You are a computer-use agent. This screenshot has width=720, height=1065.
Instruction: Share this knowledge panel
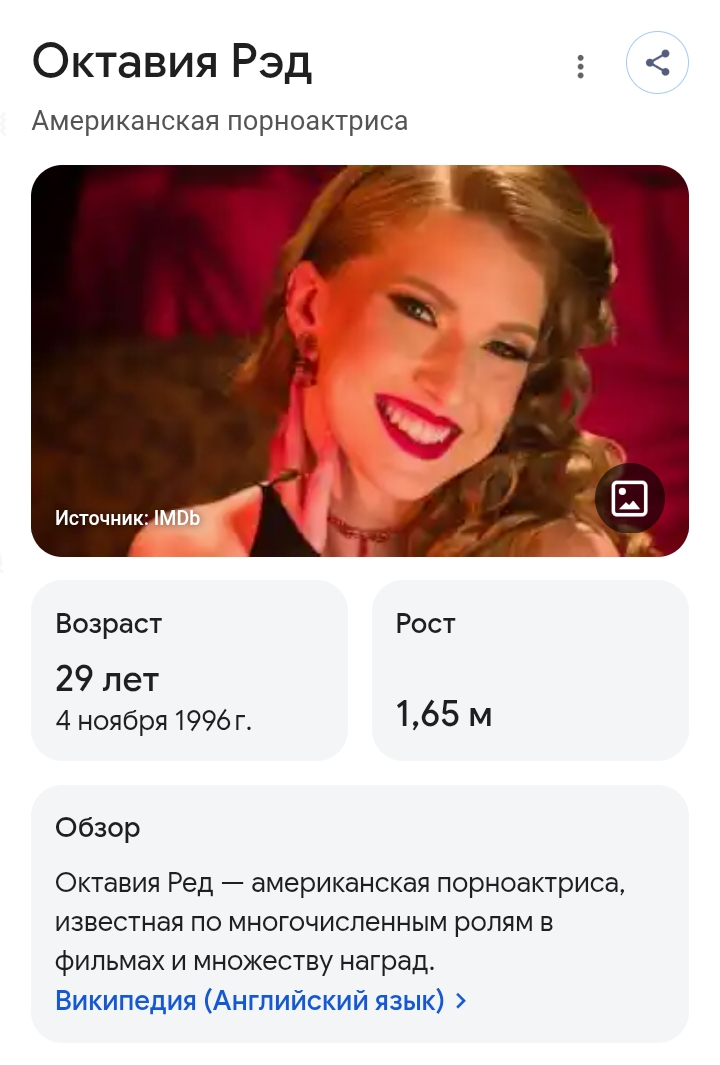click(x=657, y=63)
